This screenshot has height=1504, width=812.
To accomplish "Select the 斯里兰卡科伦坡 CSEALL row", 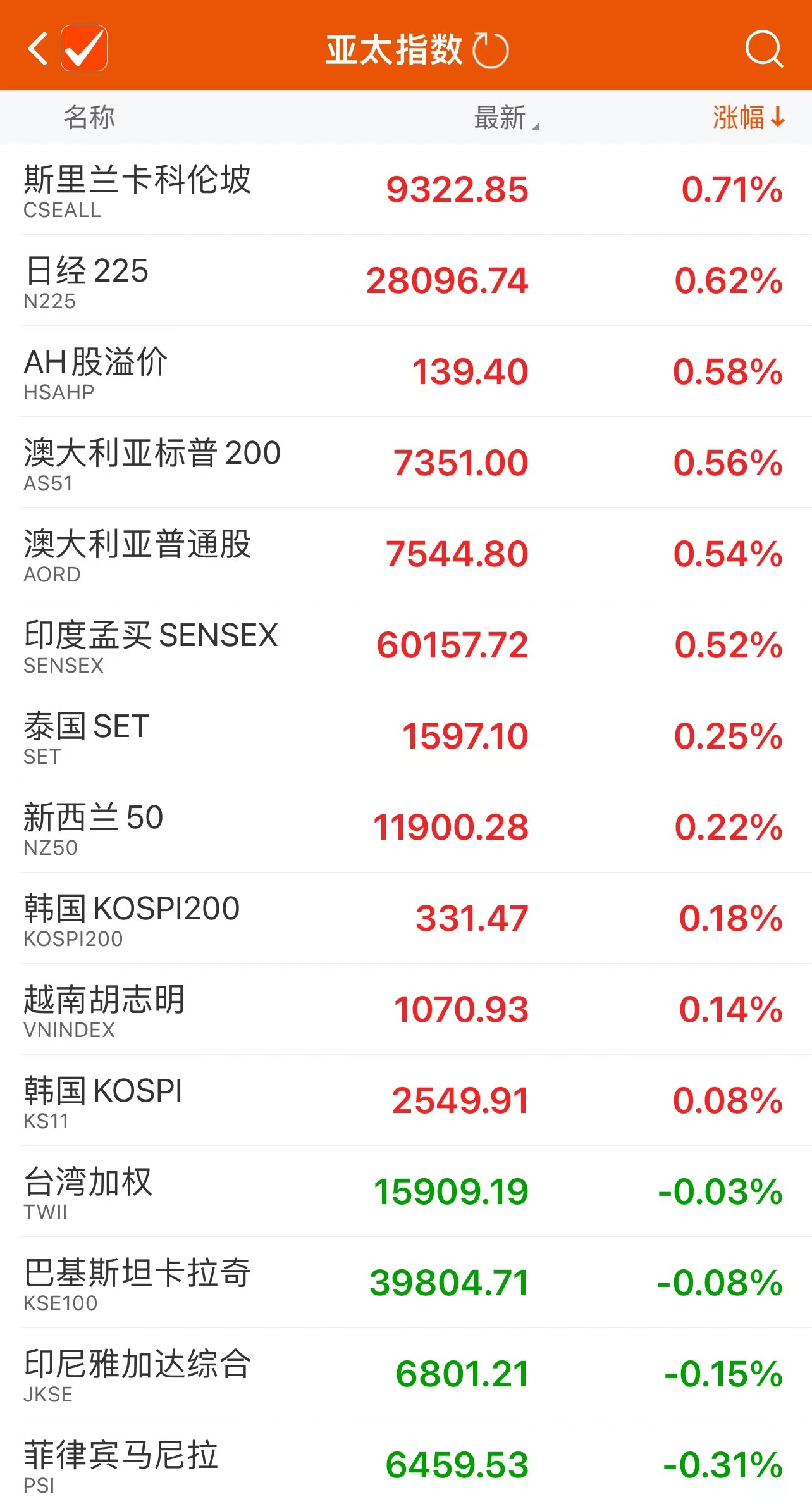I will tap(405, 191).
